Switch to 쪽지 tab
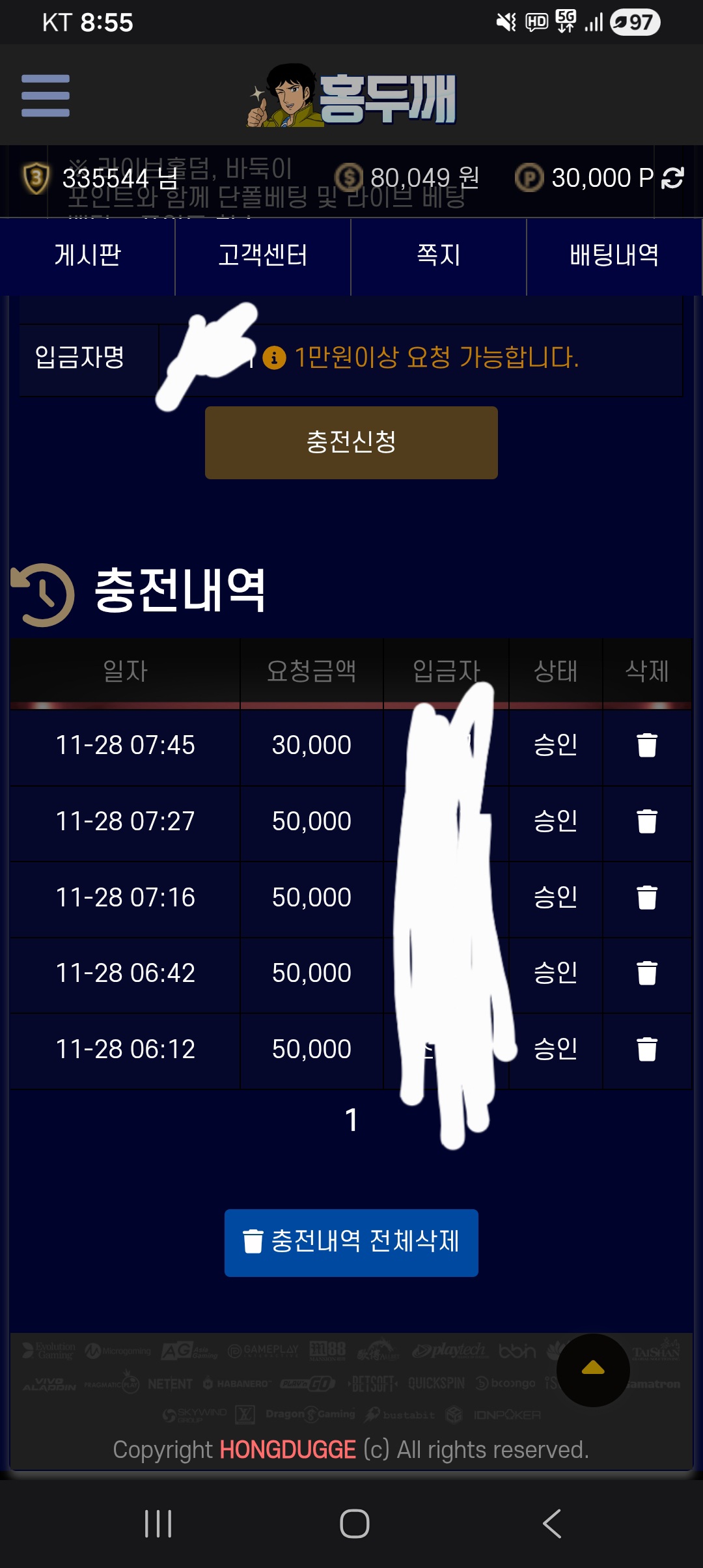The width and height of the screenshot is (703, 1568). 439,255
